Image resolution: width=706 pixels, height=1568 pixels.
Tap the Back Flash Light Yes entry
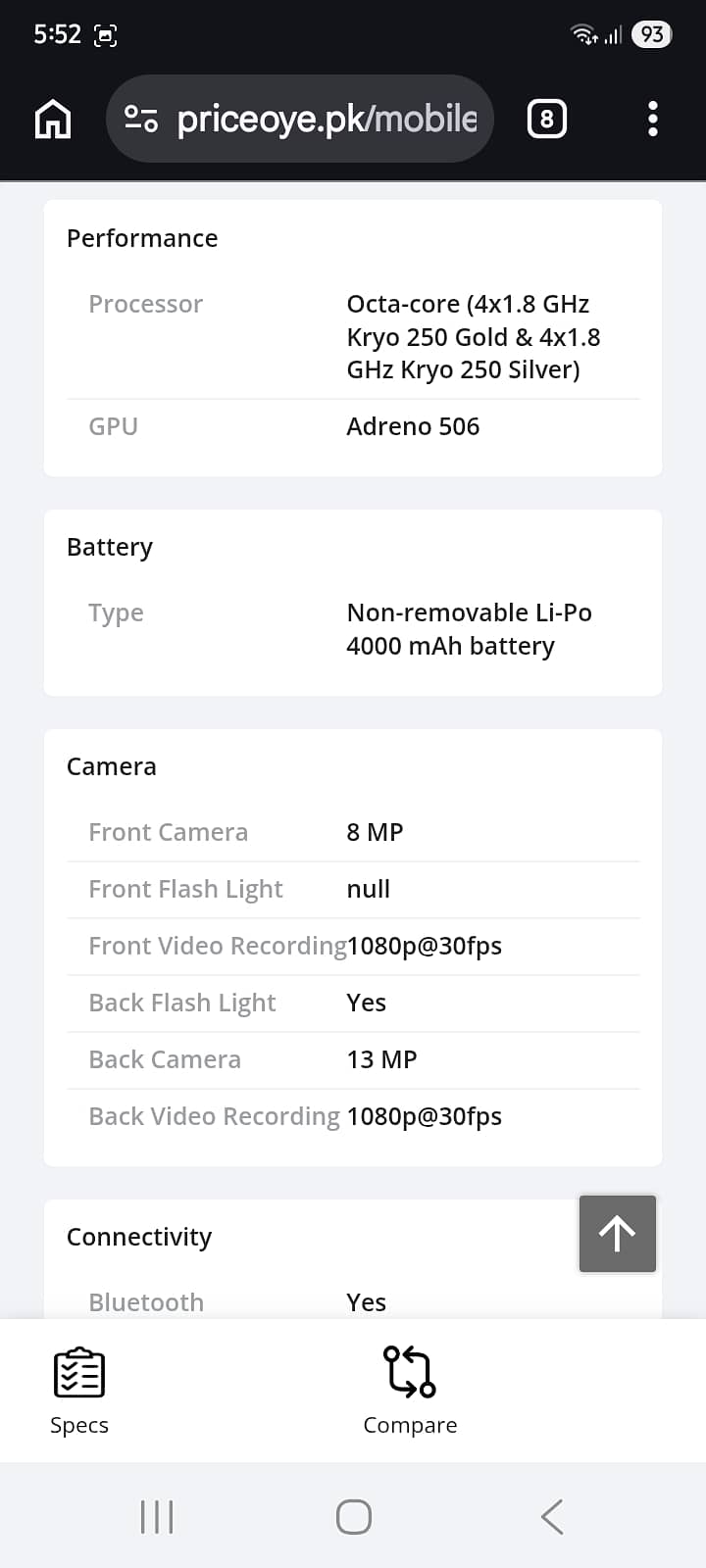click(x=366, y=1003)
